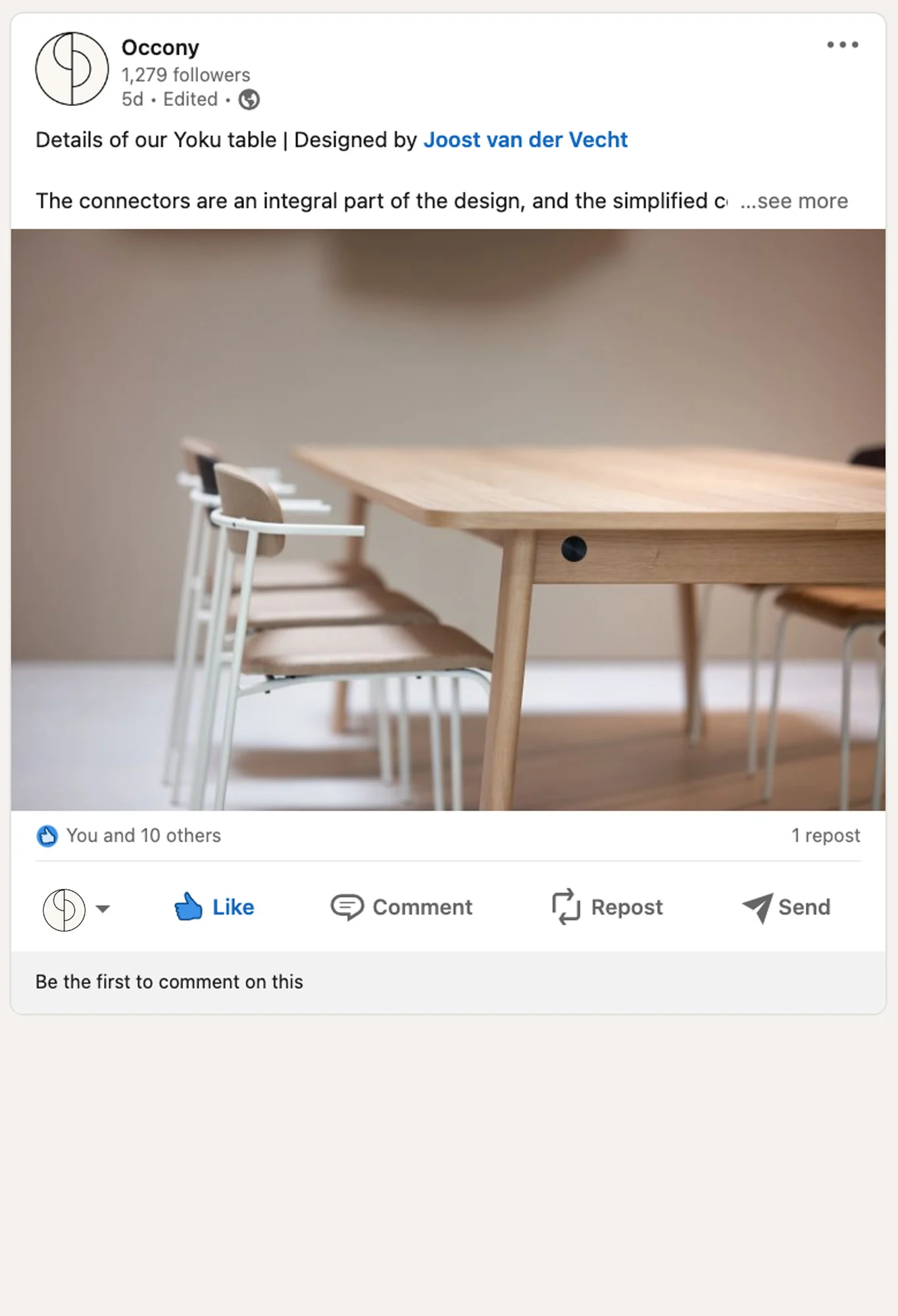898x1316 pixels.
Task: Open the Yoku table photo
Action: tap(447, 520)
